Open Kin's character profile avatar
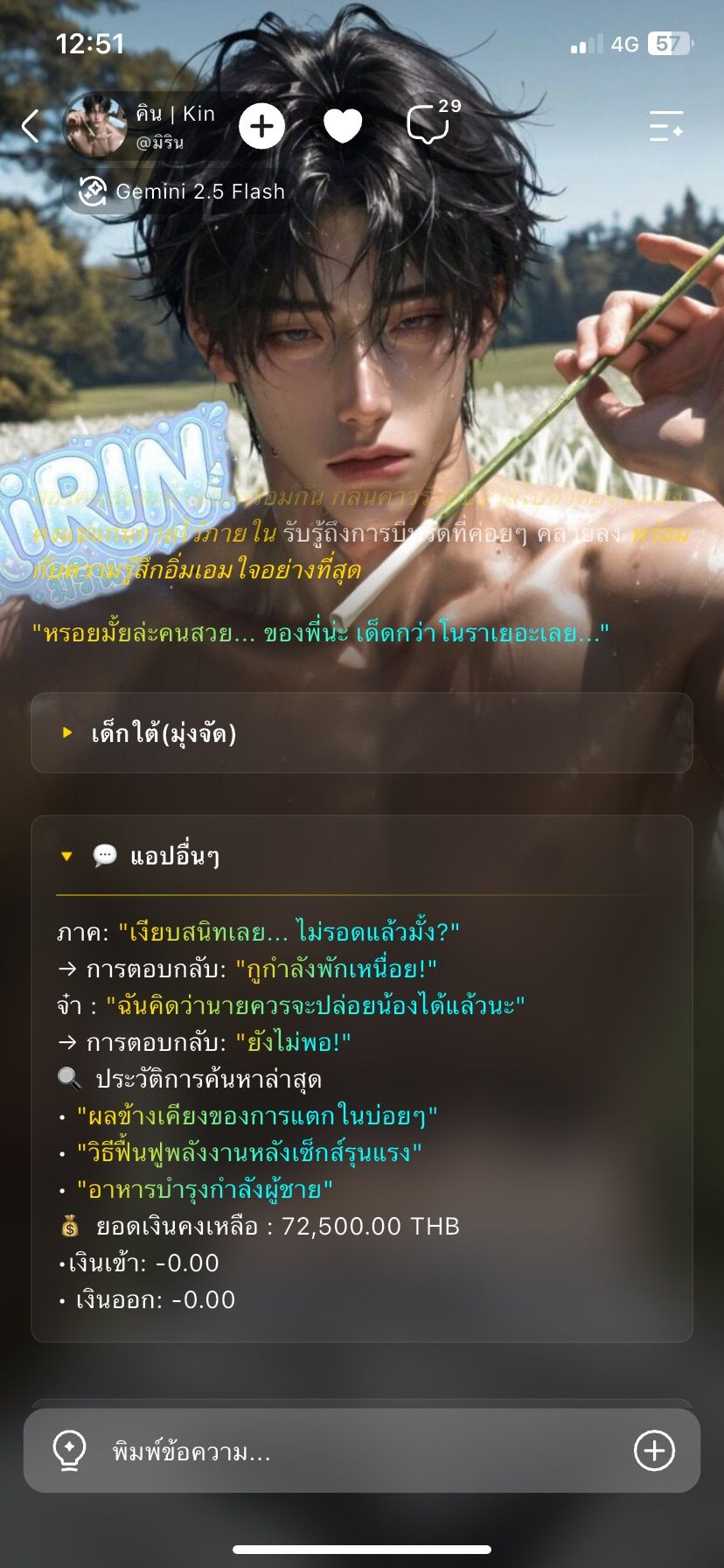724x1568 pixels. click(x=95, y=126)
